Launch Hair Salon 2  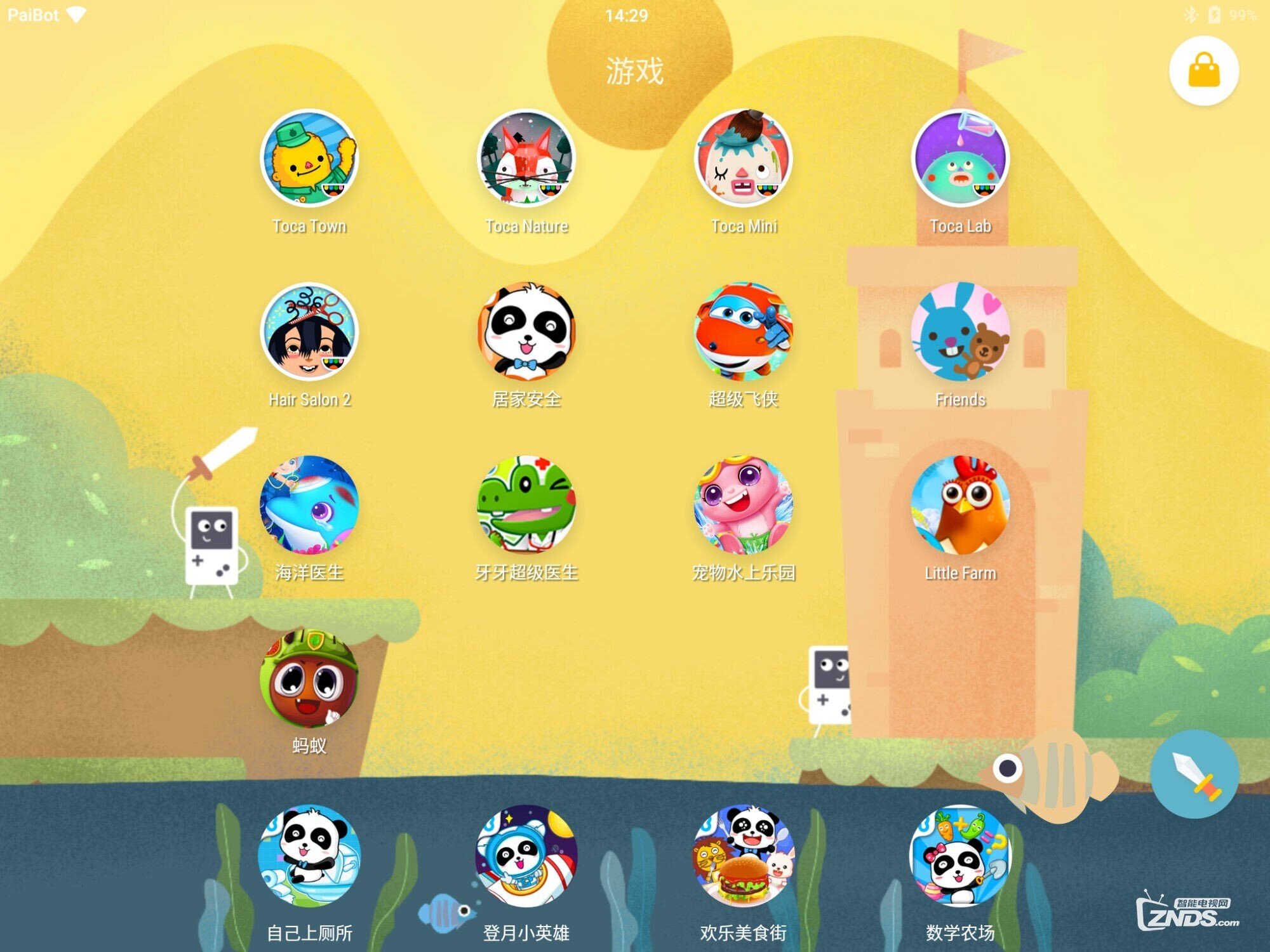309,331
